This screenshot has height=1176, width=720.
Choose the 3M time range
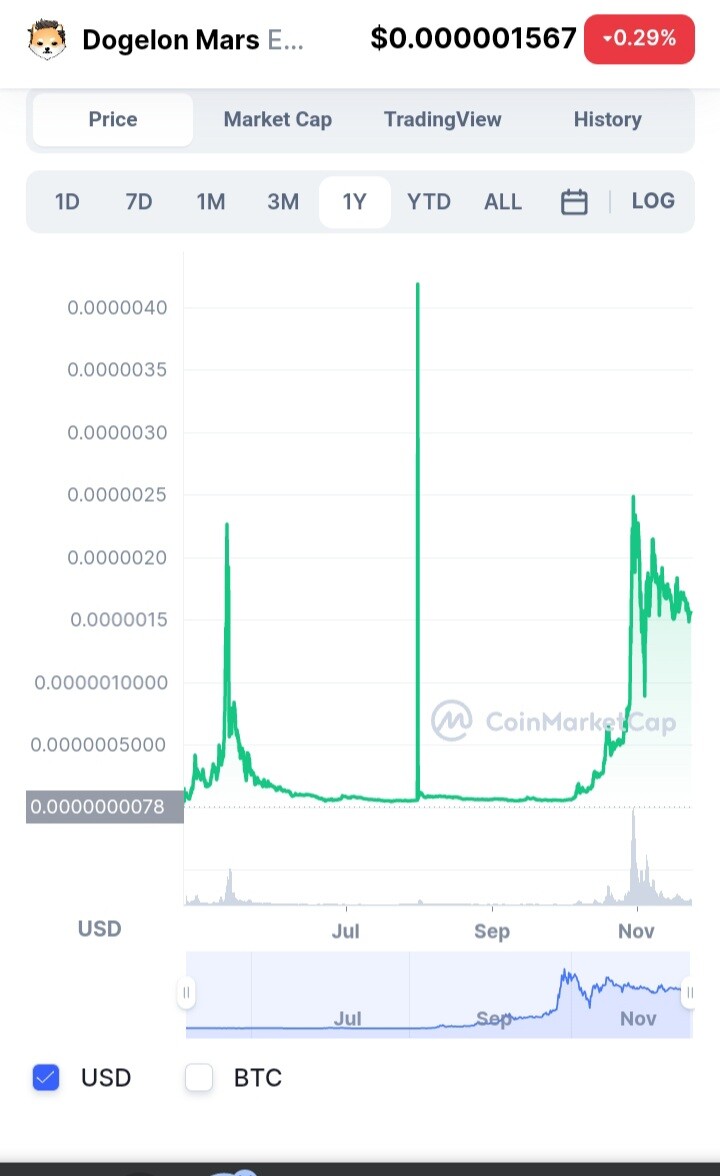pyautogui.click(x=283, y=202)
